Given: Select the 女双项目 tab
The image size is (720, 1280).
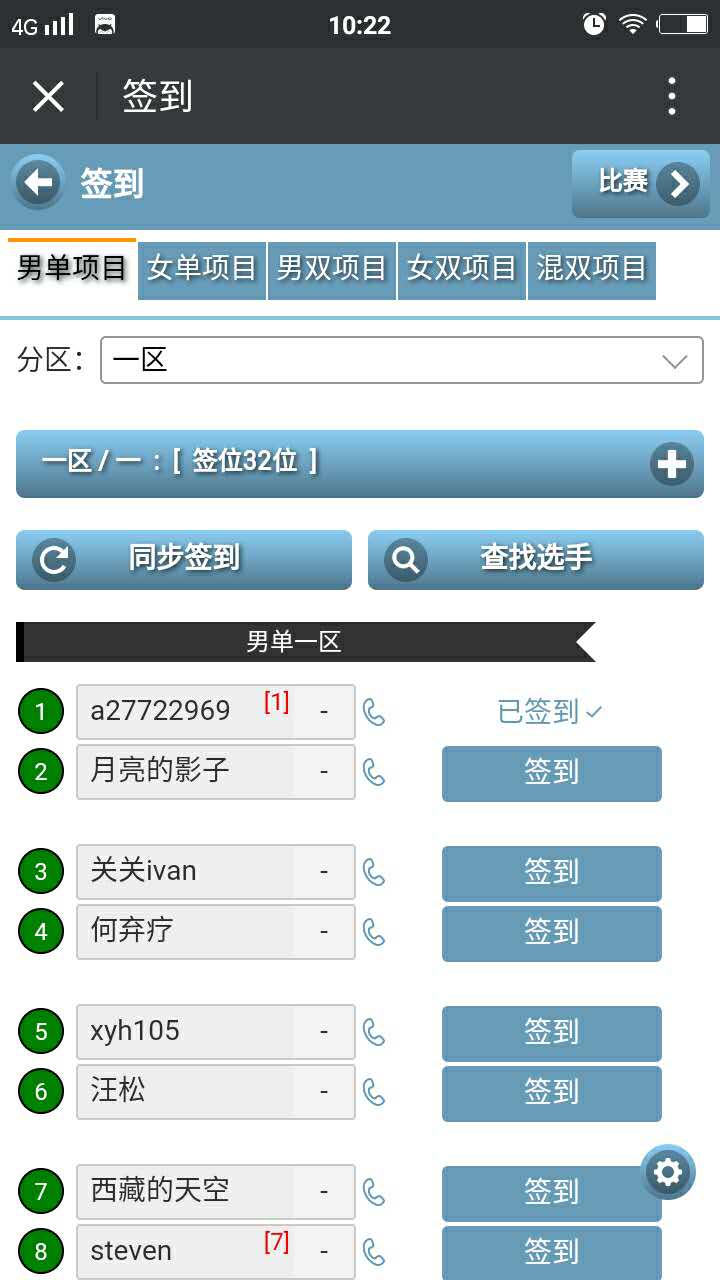Looking at the screenshot, I should [x=462, y=269].
